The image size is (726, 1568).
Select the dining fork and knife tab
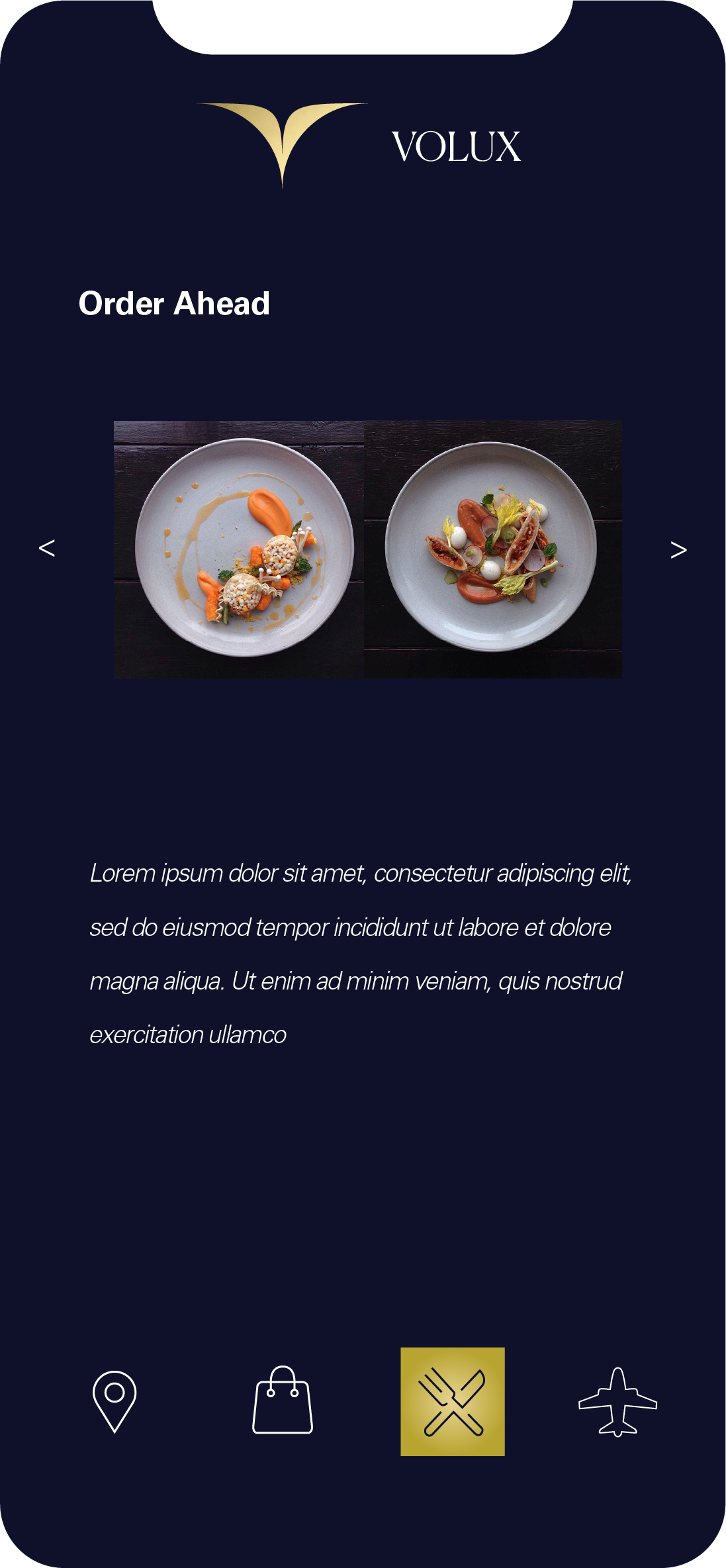pos(453,1401)
